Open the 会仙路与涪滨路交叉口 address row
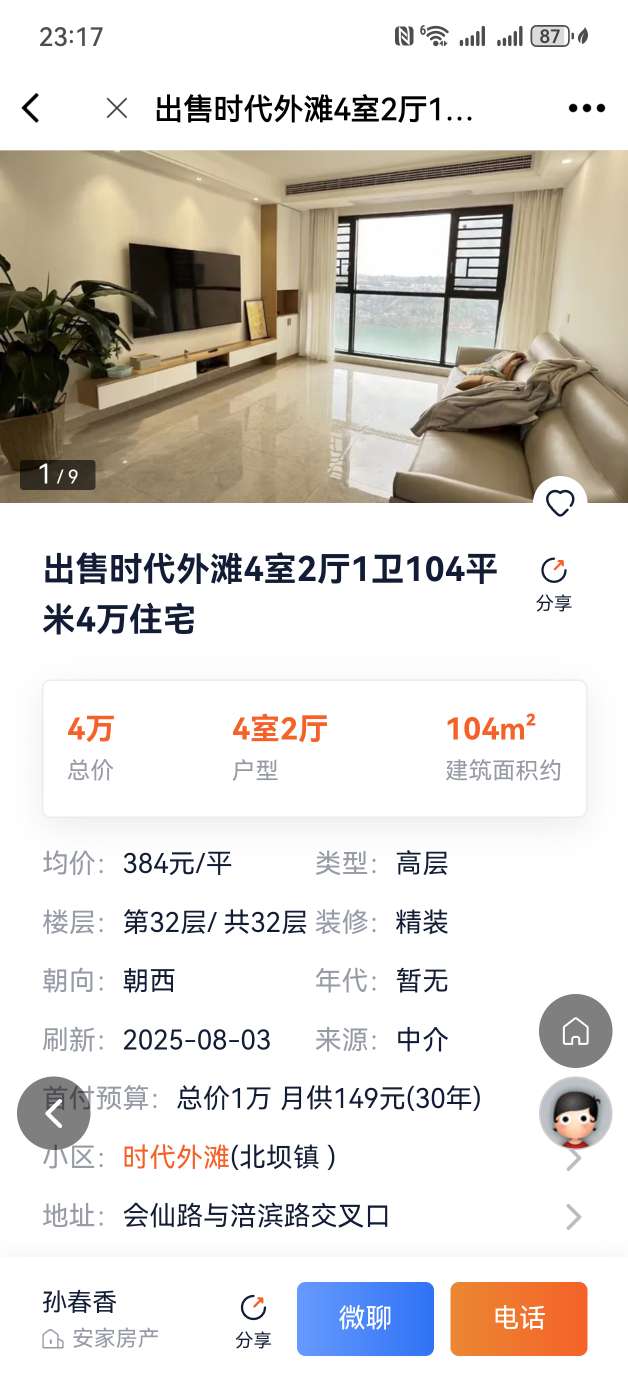 pos(256,1216)
